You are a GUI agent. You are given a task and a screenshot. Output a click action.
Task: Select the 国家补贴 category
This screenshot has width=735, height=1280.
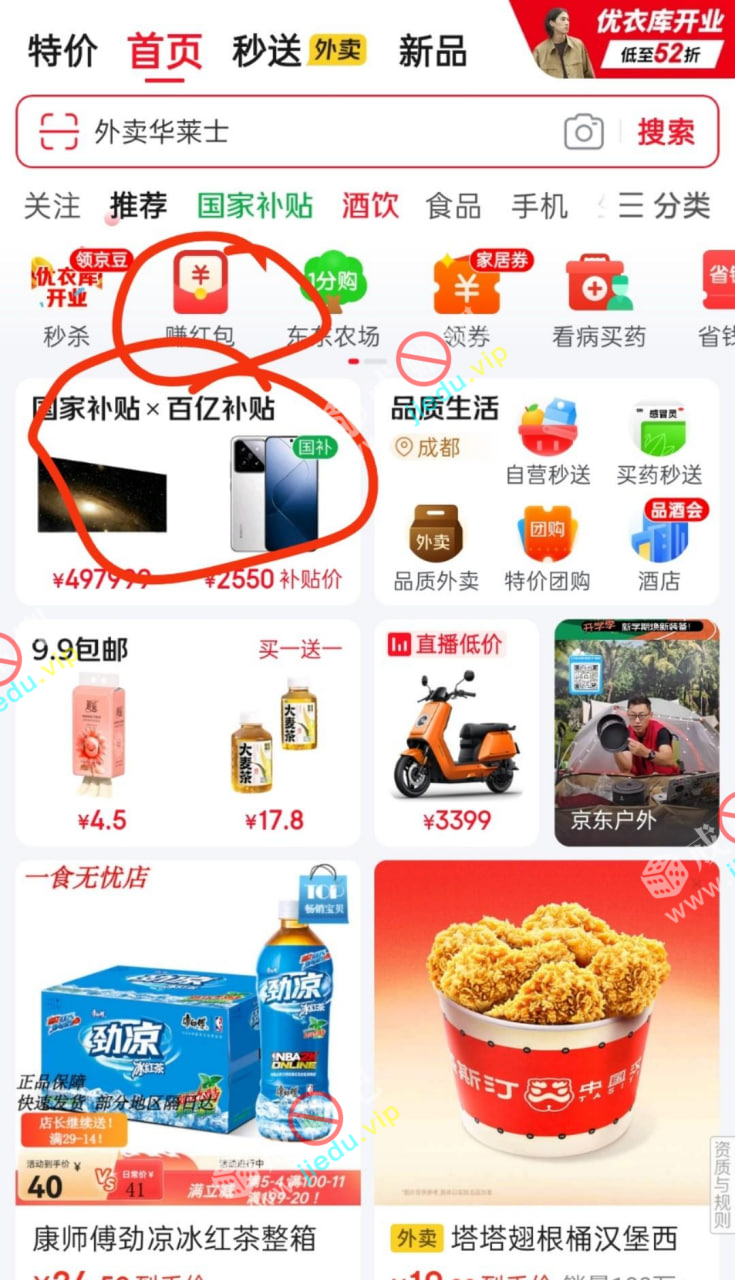pos(254,206)
